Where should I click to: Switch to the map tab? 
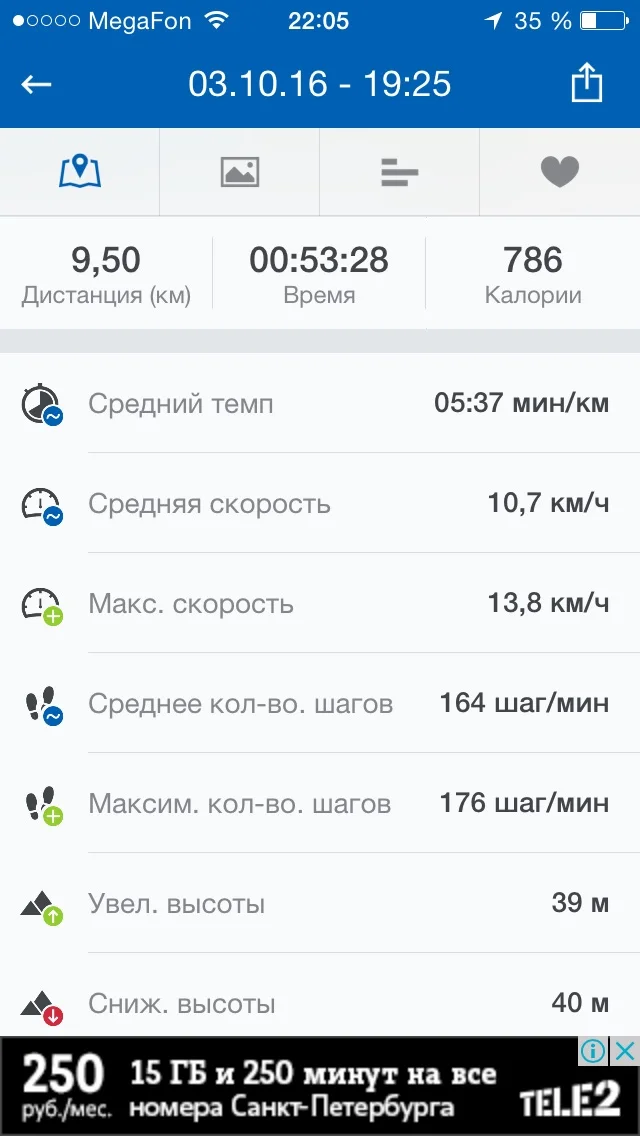pos(80,172)
